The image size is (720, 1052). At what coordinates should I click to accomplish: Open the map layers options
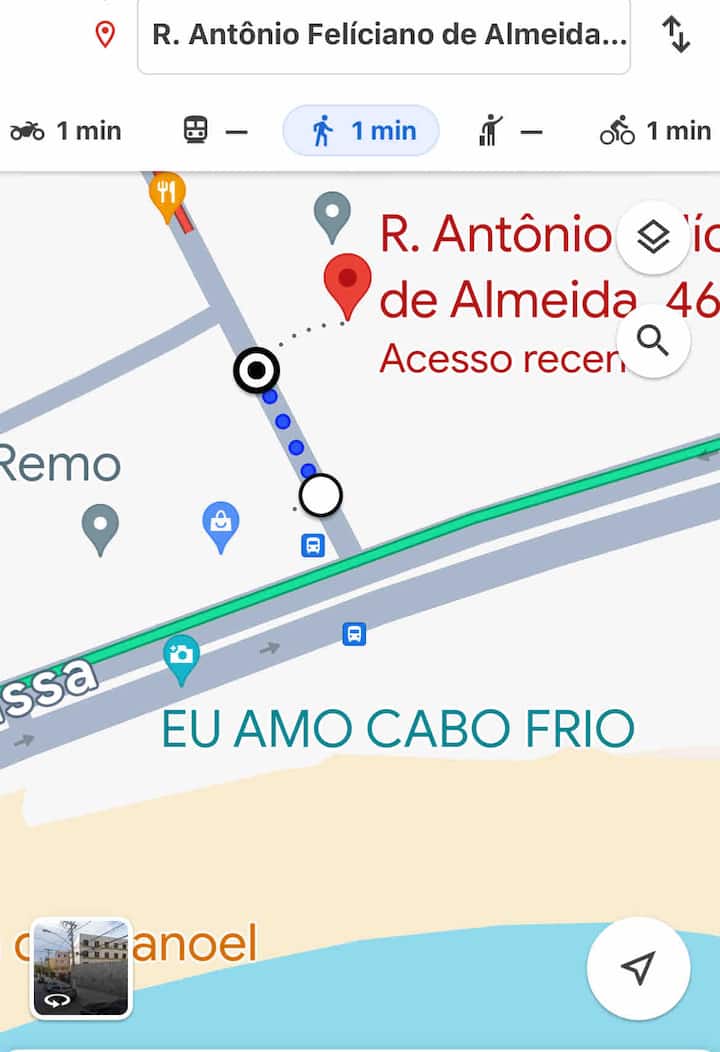click(x=653, y=238)
